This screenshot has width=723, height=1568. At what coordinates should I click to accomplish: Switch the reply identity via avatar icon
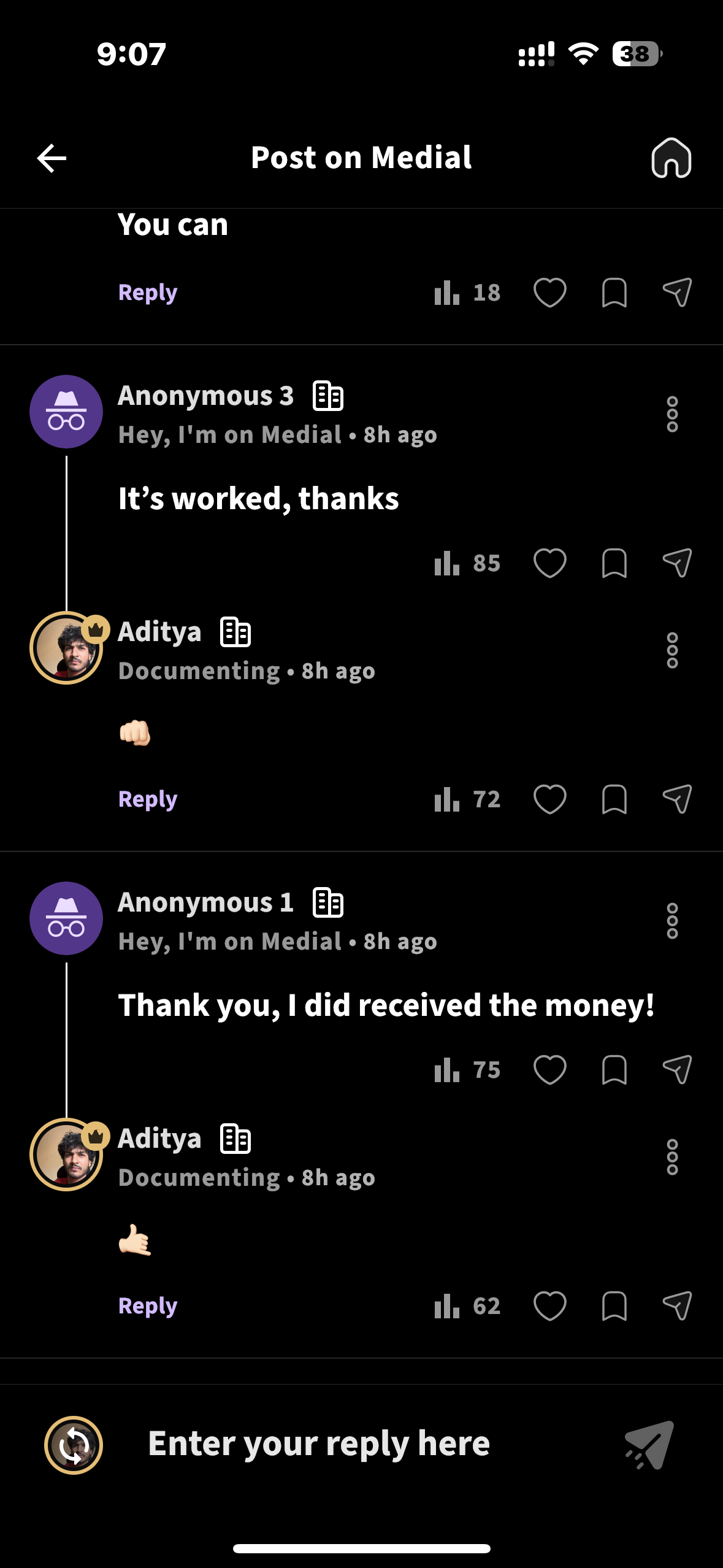click(74, 1445)
